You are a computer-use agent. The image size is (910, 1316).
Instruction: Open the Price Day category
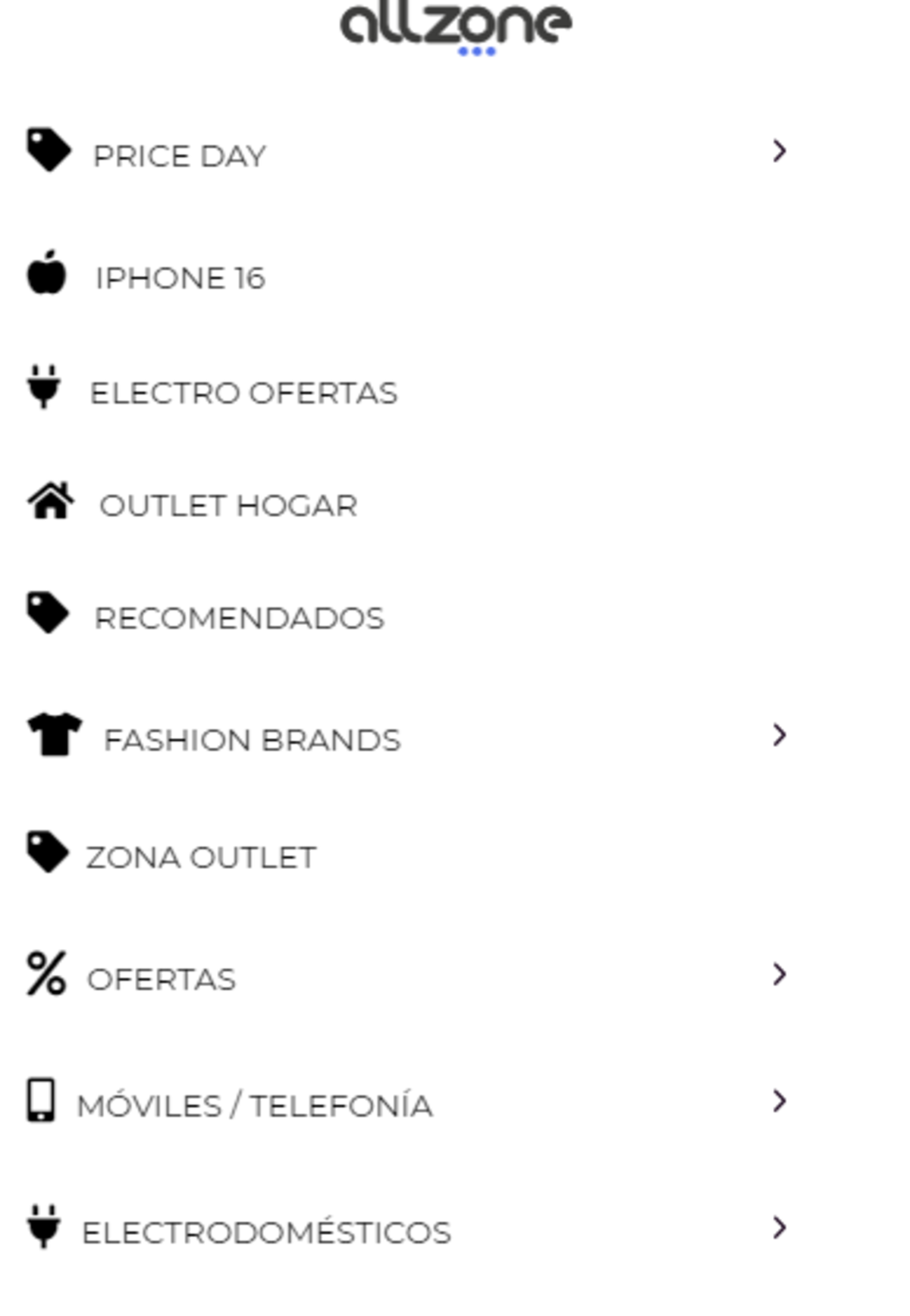(179, 155)
